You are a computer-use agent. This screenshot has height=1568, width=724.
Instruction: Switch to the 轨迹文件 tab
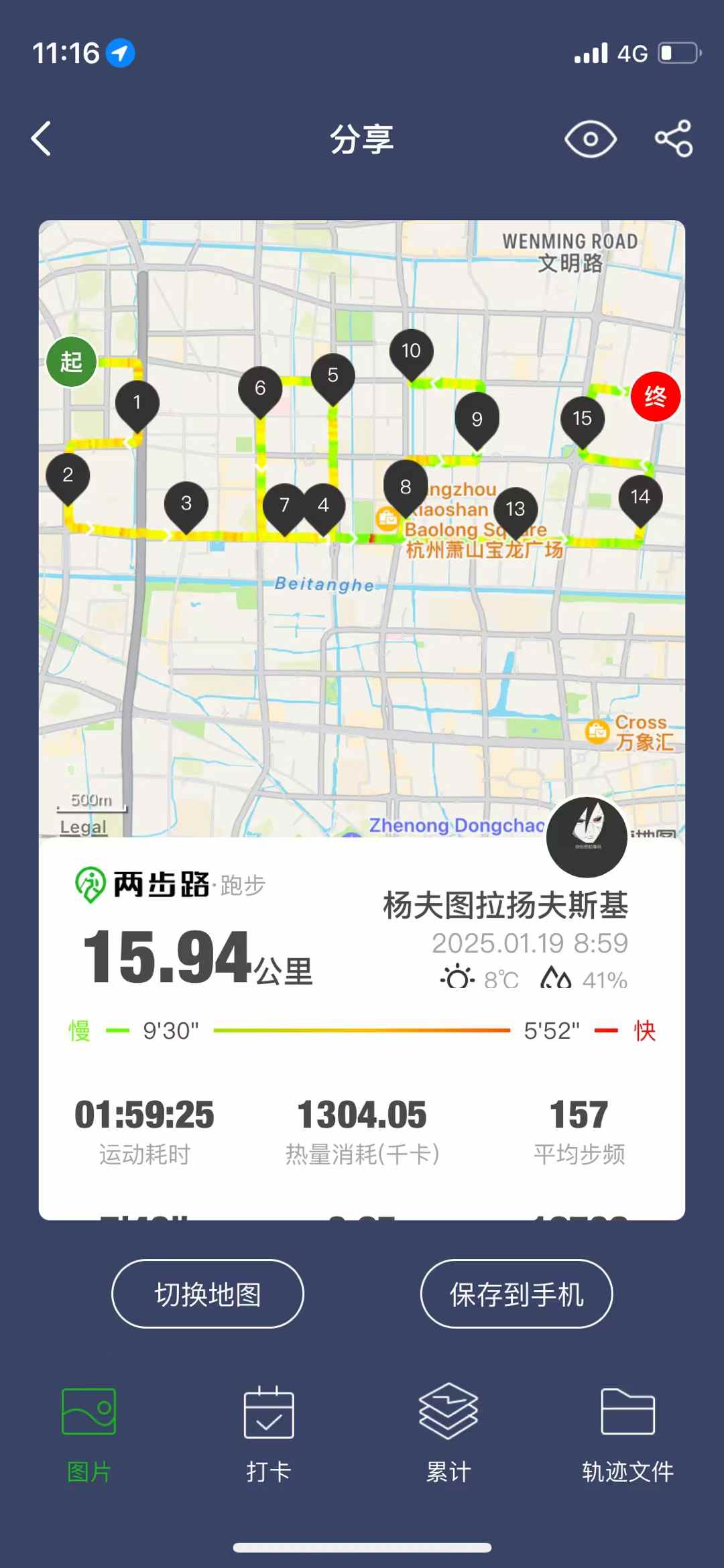click(627, 1435)
